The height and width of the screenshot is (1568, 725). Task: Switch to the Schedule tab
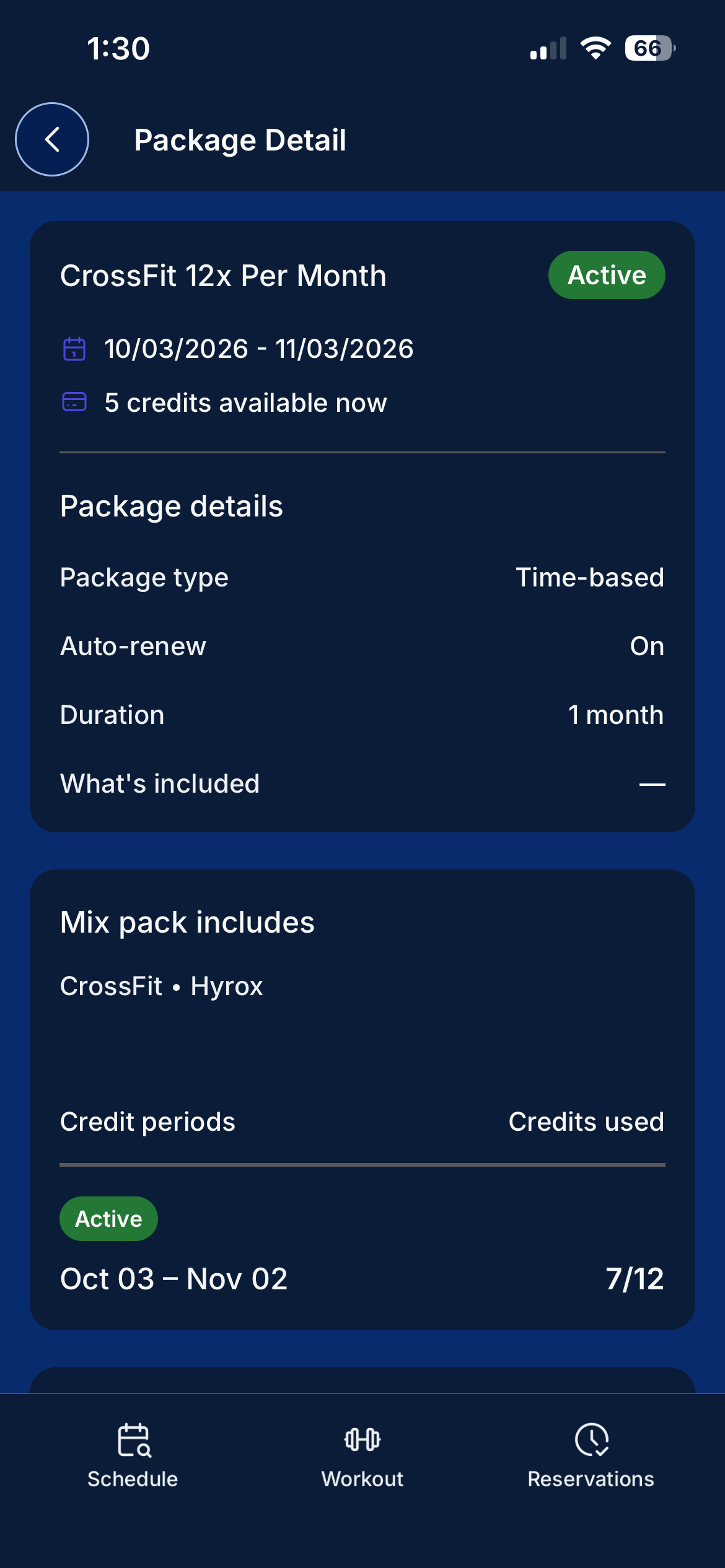(133, 1456)
